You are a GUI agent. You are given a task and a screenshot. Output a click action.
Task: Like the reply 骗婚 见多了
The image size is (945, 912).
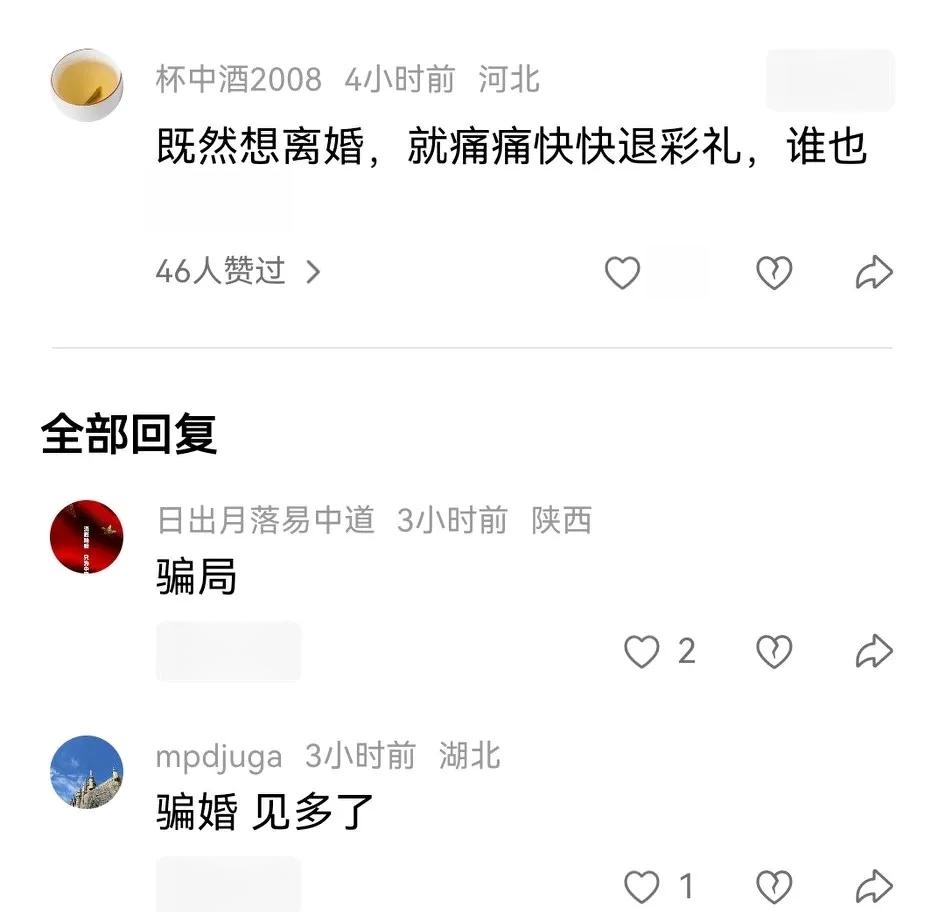tap(642, 886)
